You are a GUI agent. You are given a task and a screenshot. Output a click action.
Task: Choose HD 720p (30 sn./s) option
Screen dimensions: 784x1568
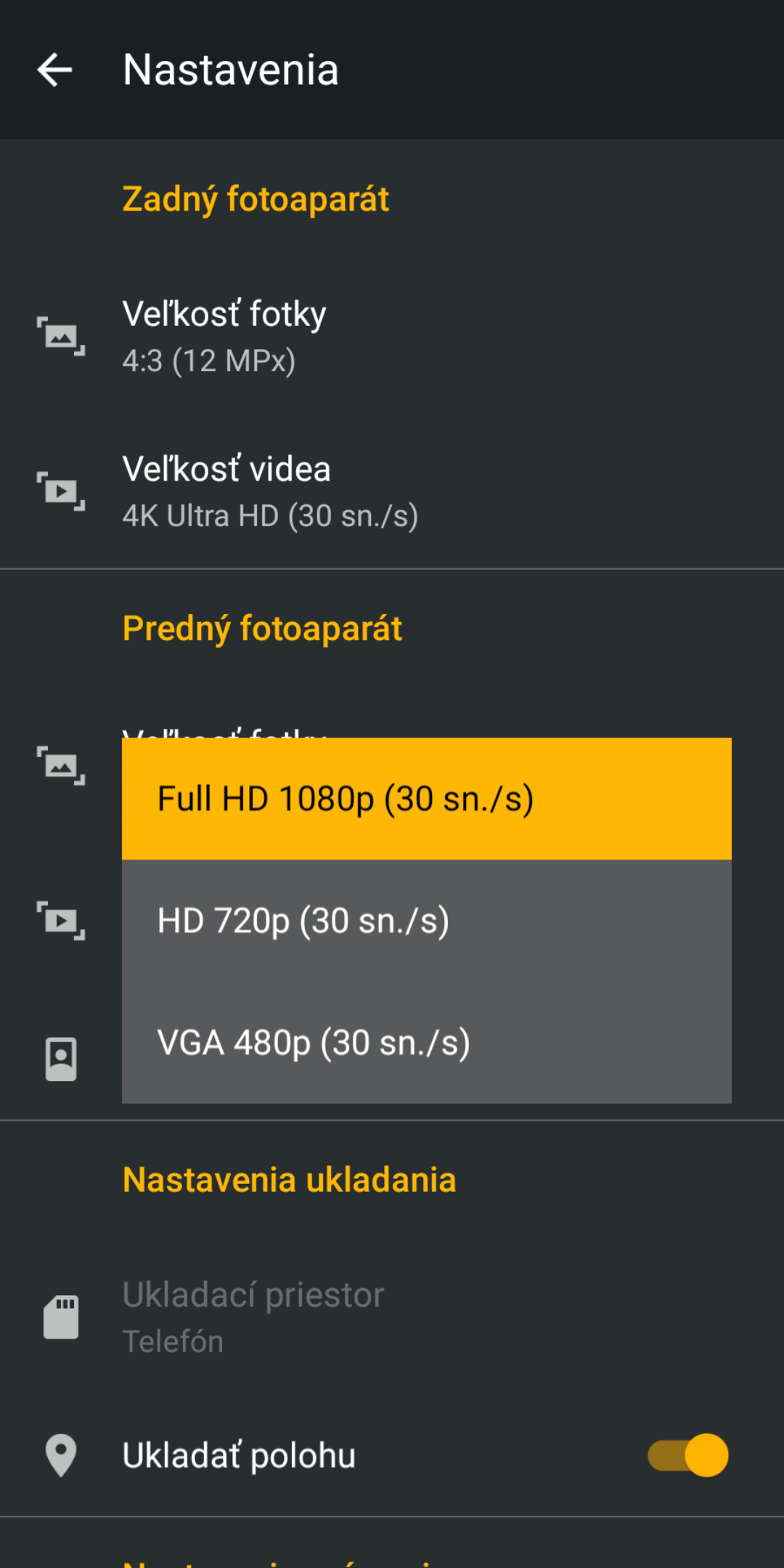click(x=427, y=920)
